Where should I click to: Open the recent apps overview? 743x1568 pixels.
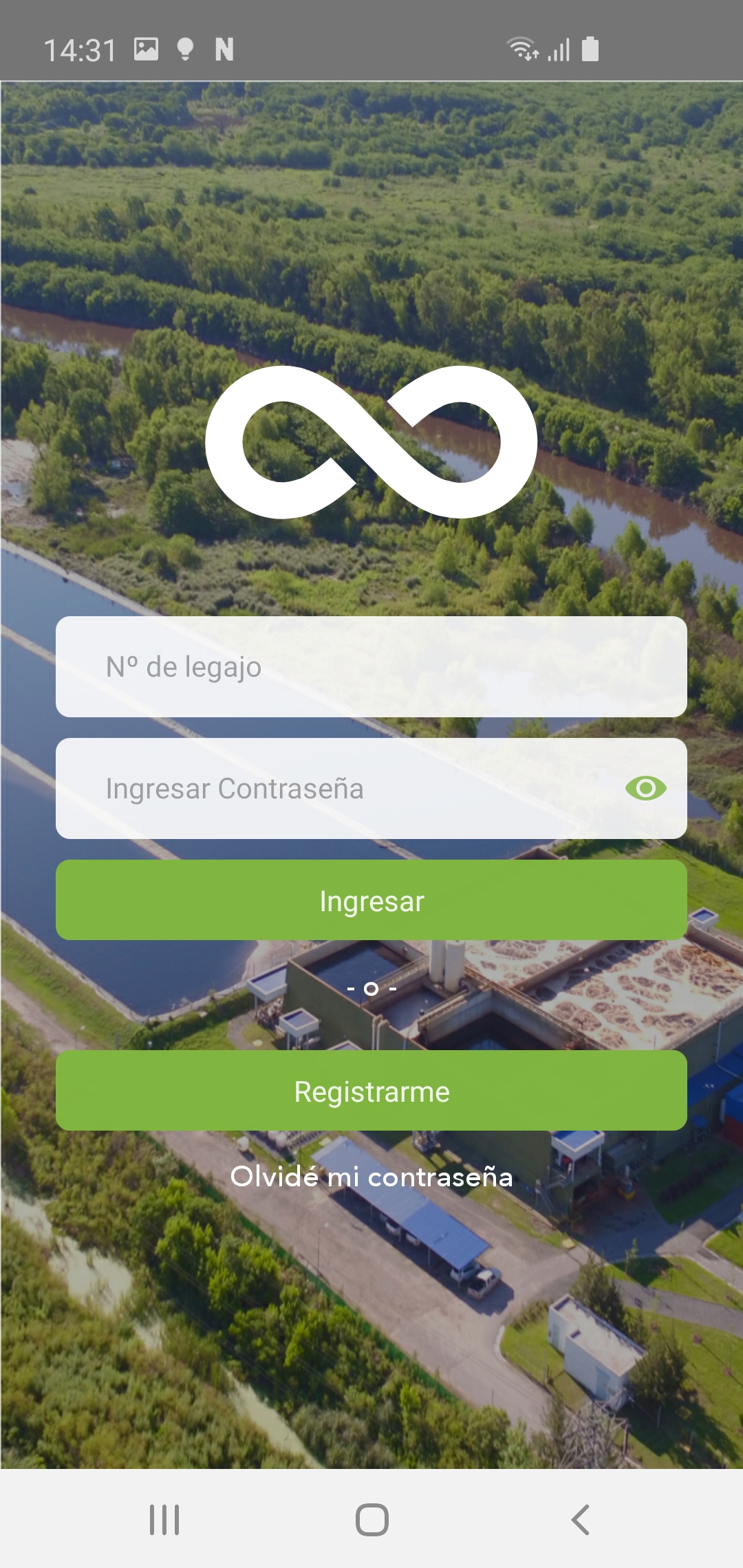point(164,1520)
